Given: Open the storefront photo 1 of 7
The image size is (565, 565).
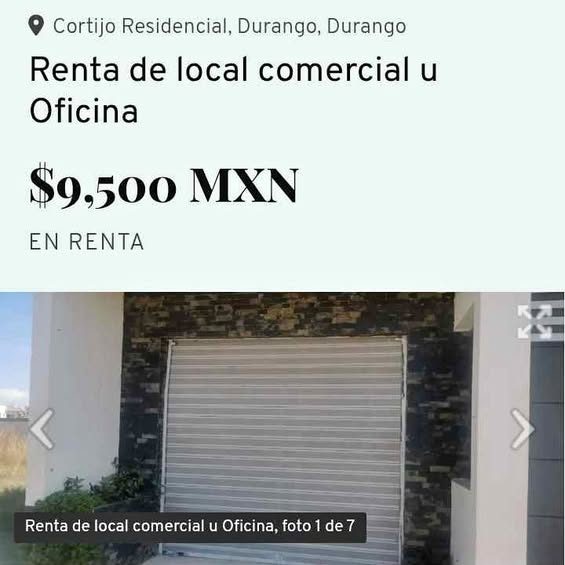Looking at the screenshot, I should (x=282, y=428).
